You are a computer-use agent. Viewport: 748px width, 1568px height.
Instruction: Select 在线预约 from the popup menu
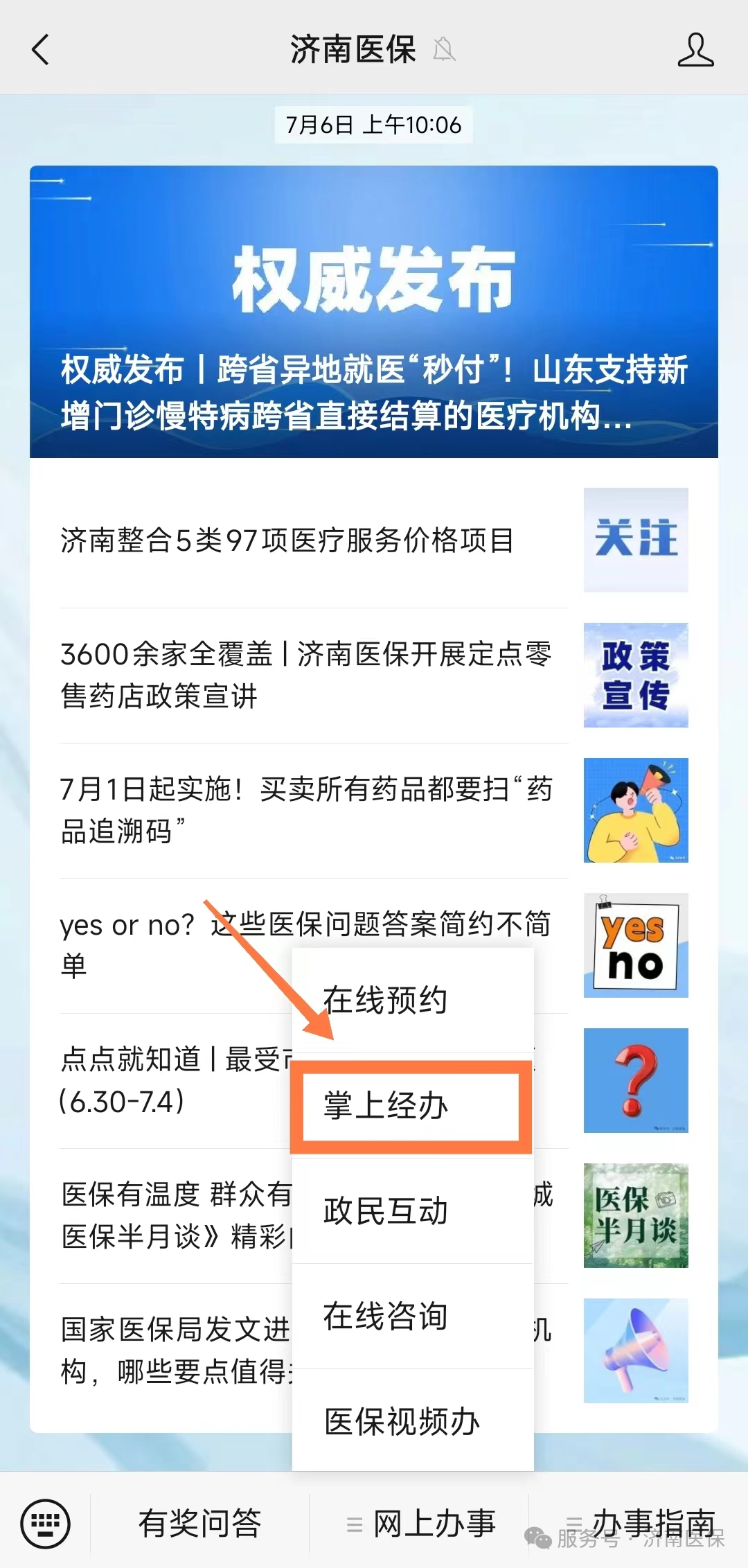pos(385,1000)
